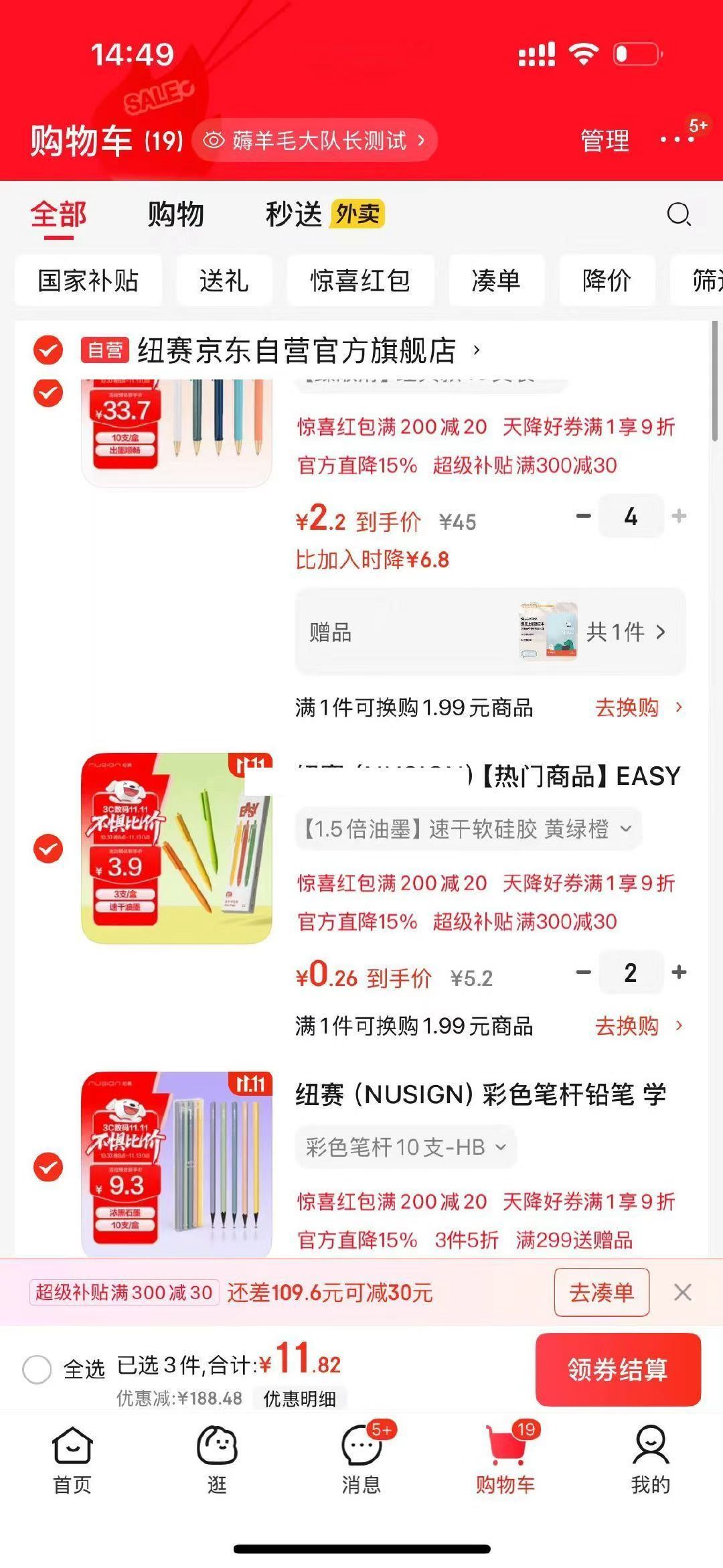Open 消息 messages with the 5+ badge

click(361, 1454)
